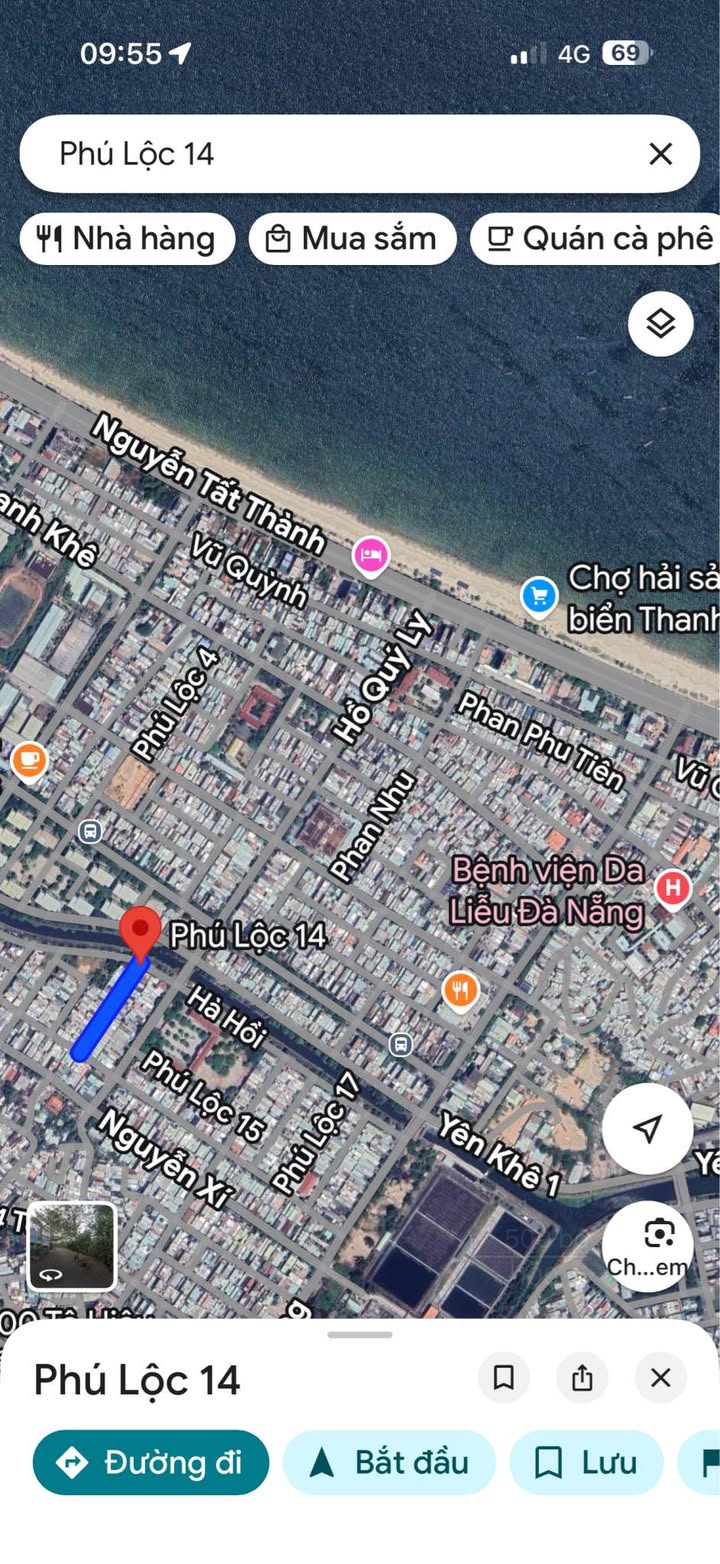Open the Street View thumbnail
Image resolution: width=720 pixels, height=1564 pixels.
coord(71,1245)
